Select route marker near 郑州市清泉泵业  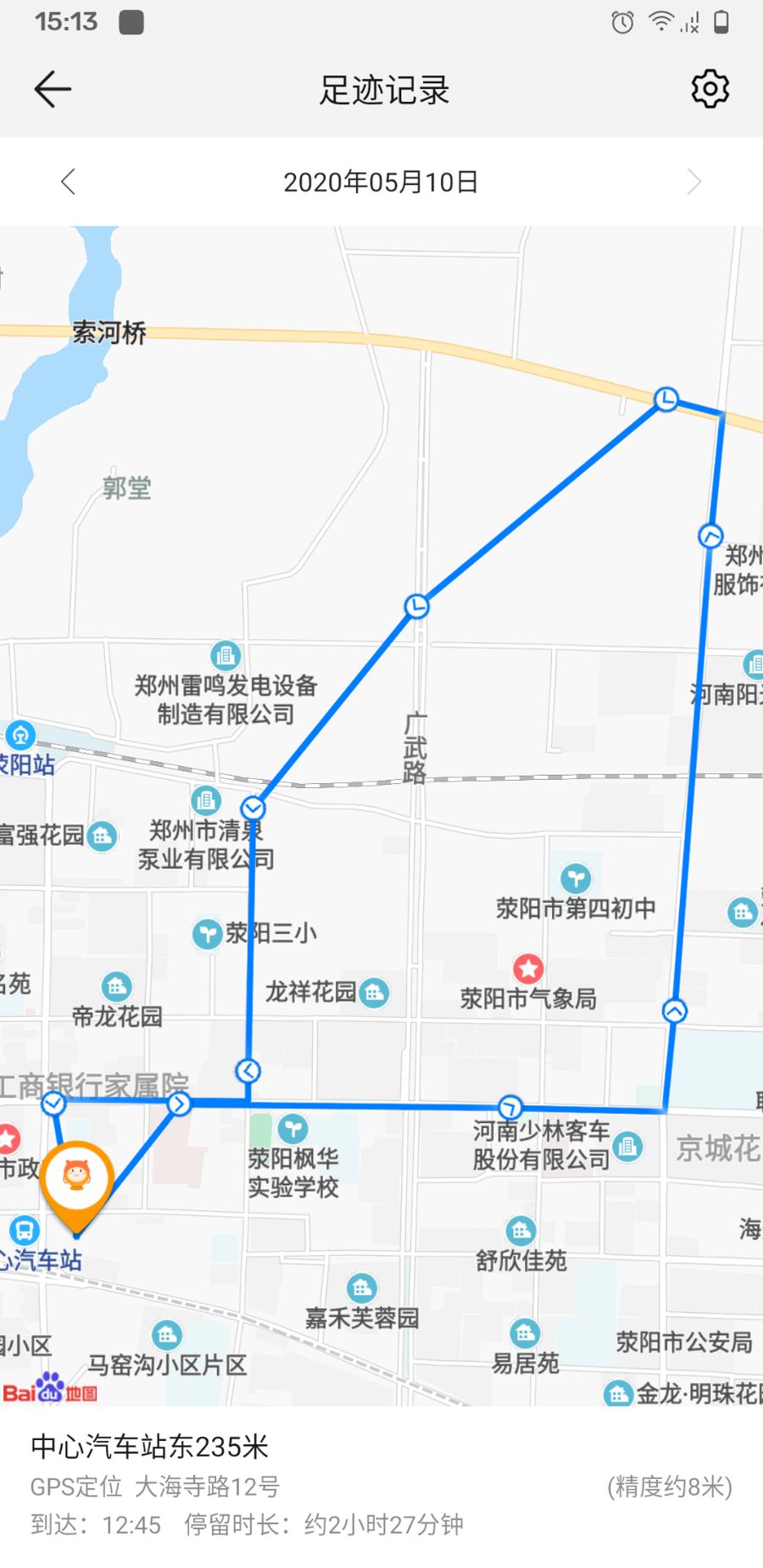(x=253, y=808)
